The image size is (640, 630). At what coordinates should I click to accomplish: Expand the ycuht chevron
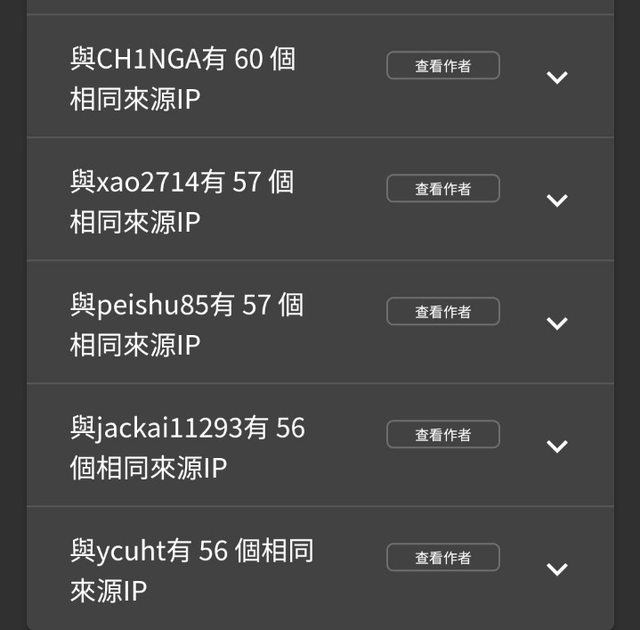[x=557, y=569]
